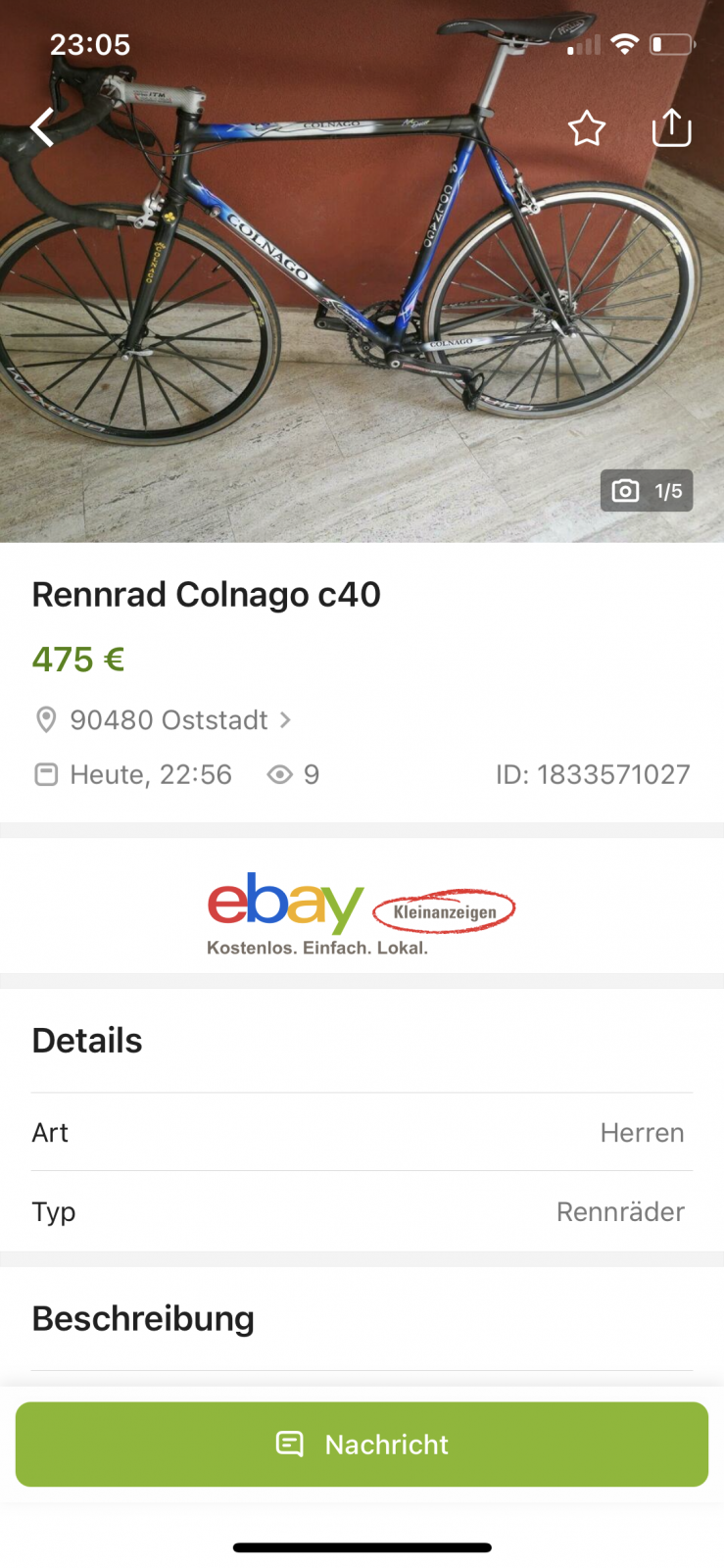
Task: Go back using the arrow icon
Action: 42,127
